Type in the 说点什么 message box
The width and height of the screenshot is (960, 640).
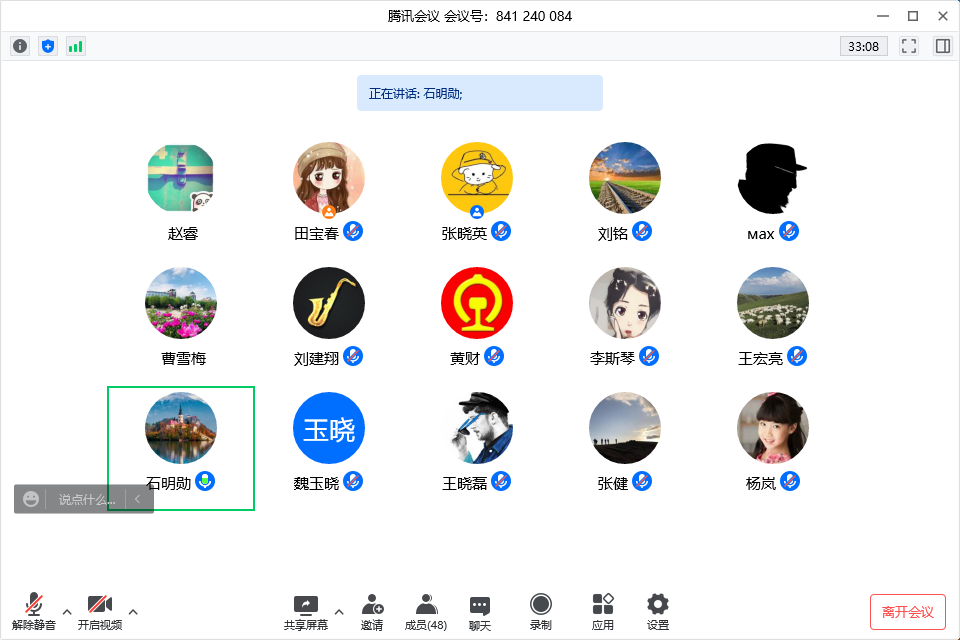(x=86, y=499)
